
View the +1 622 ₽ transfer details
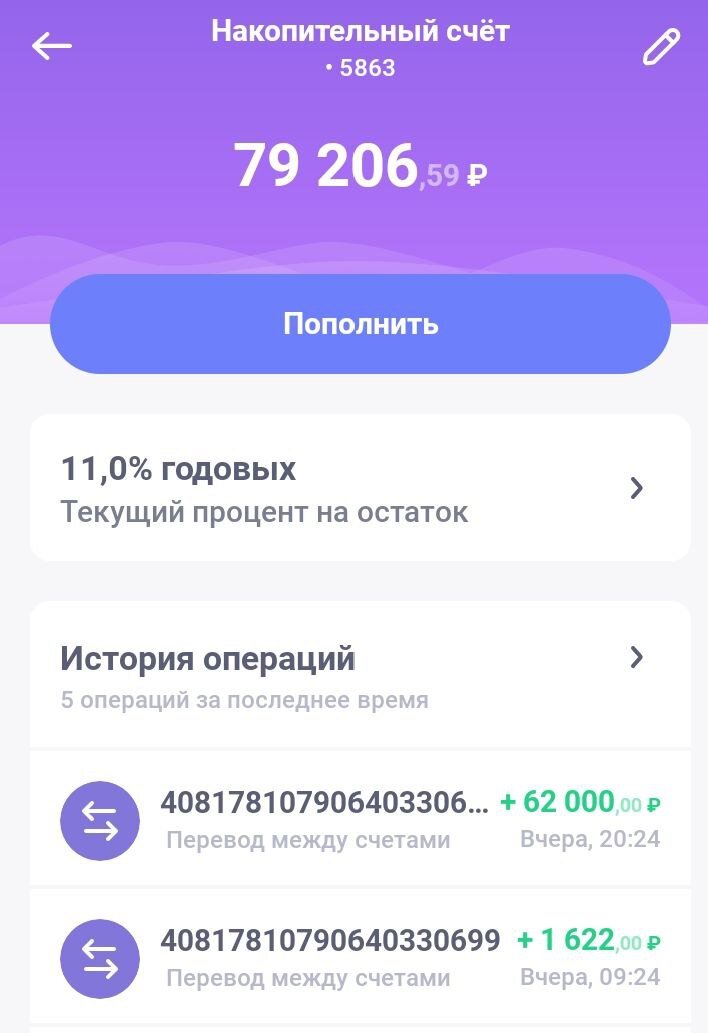point(360,958)
